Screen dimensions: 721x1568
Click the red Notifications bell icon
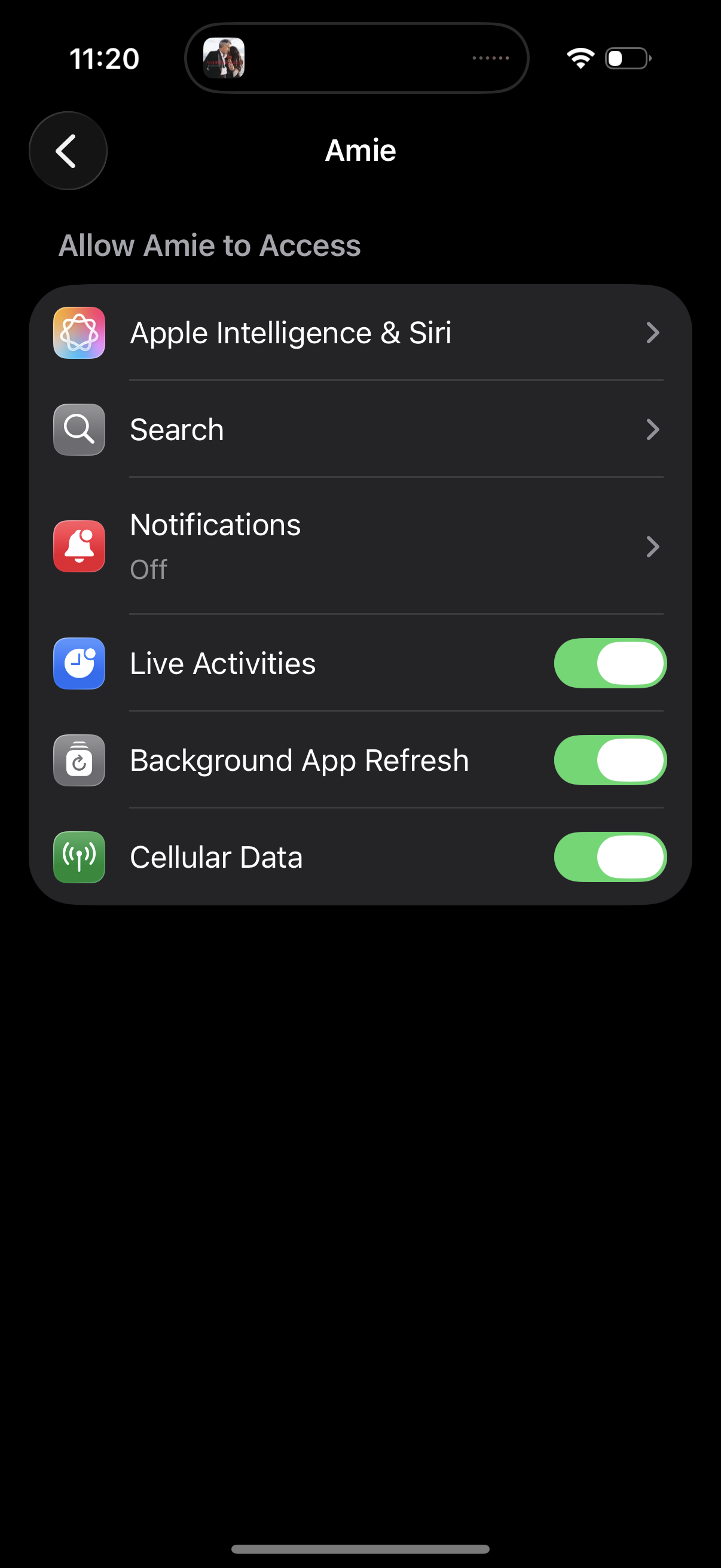click(x=79, y=546)
